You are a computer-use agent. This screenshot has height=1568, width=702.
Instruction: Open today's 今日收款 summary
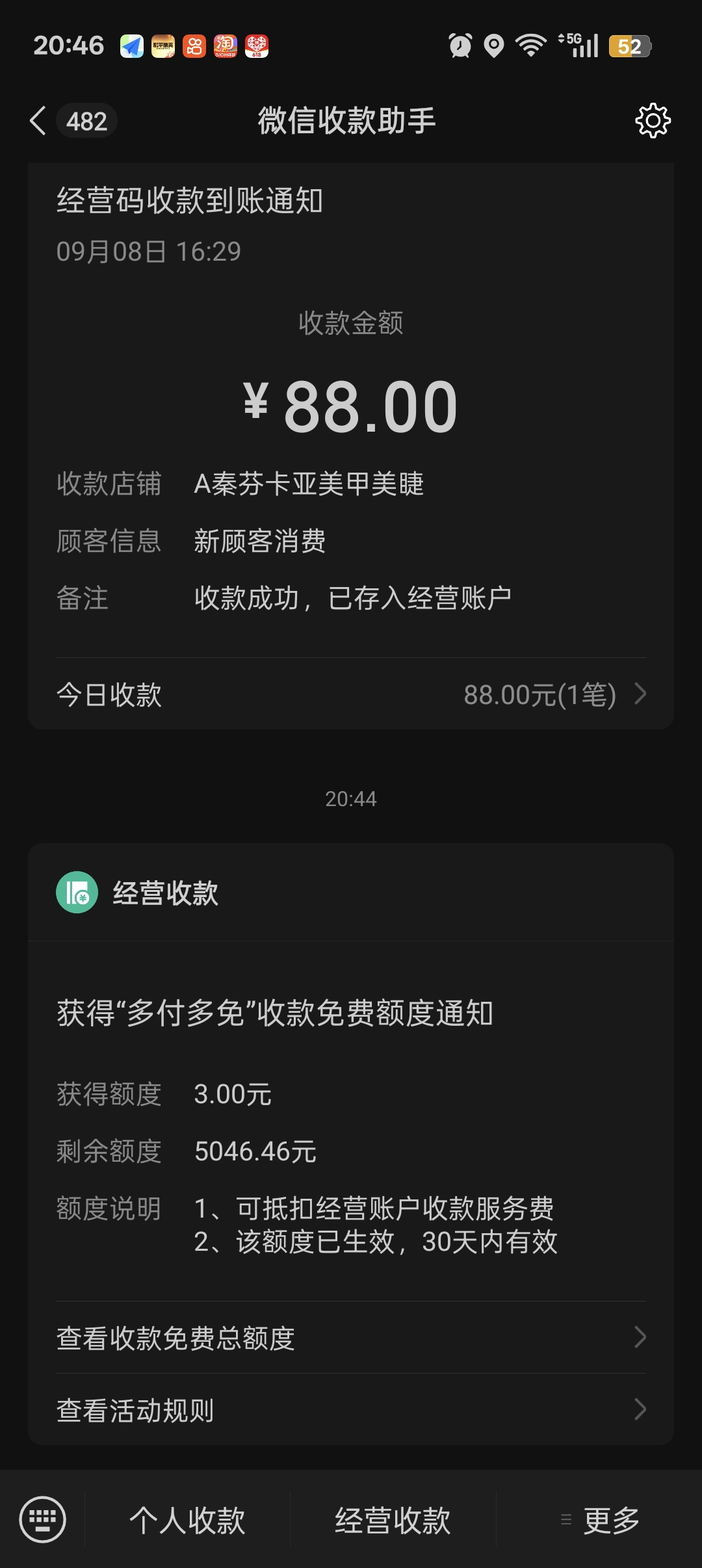point(351,694)
